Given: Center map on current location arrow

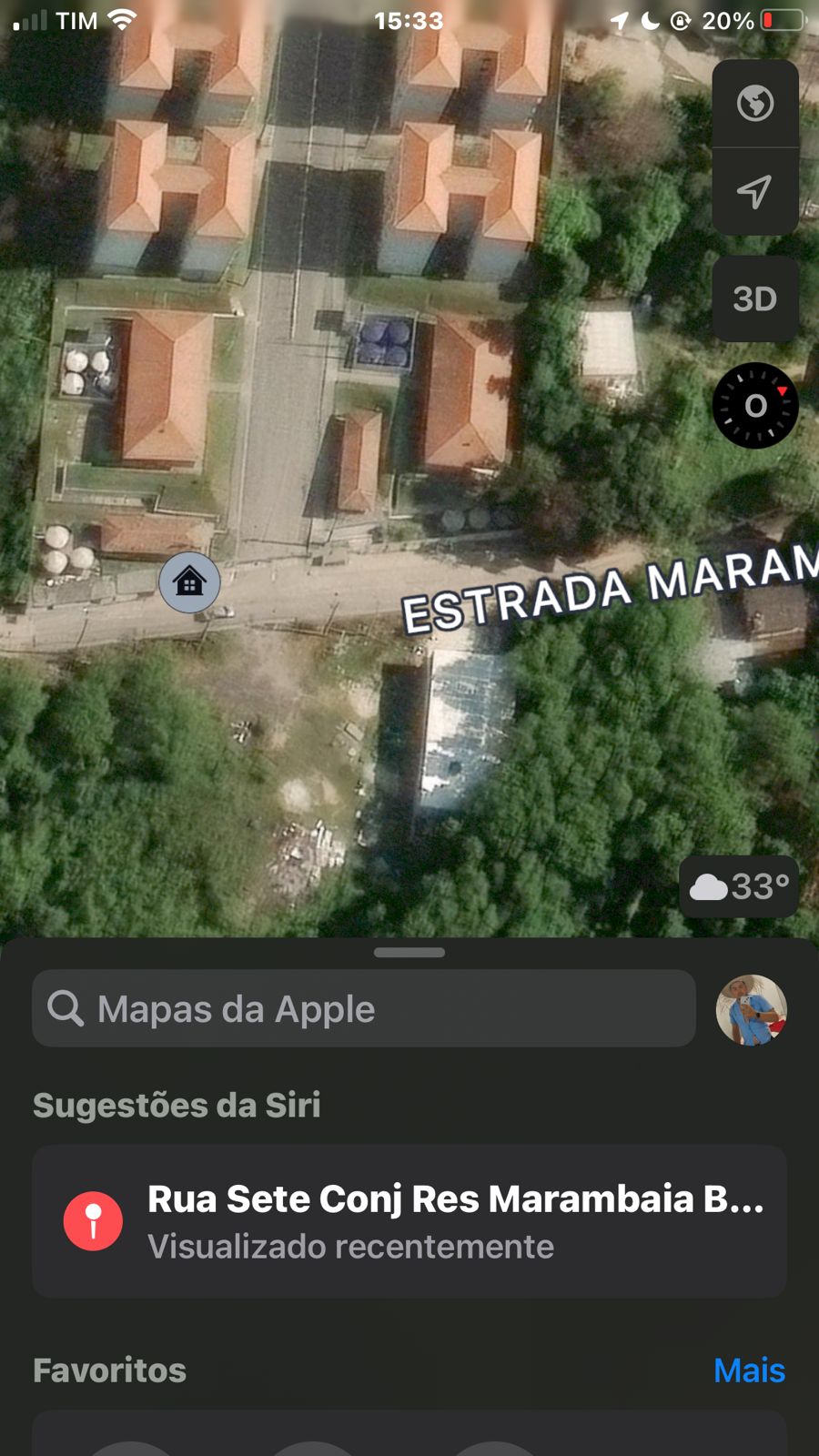Looking at the screenshot, I should point(754,191).
